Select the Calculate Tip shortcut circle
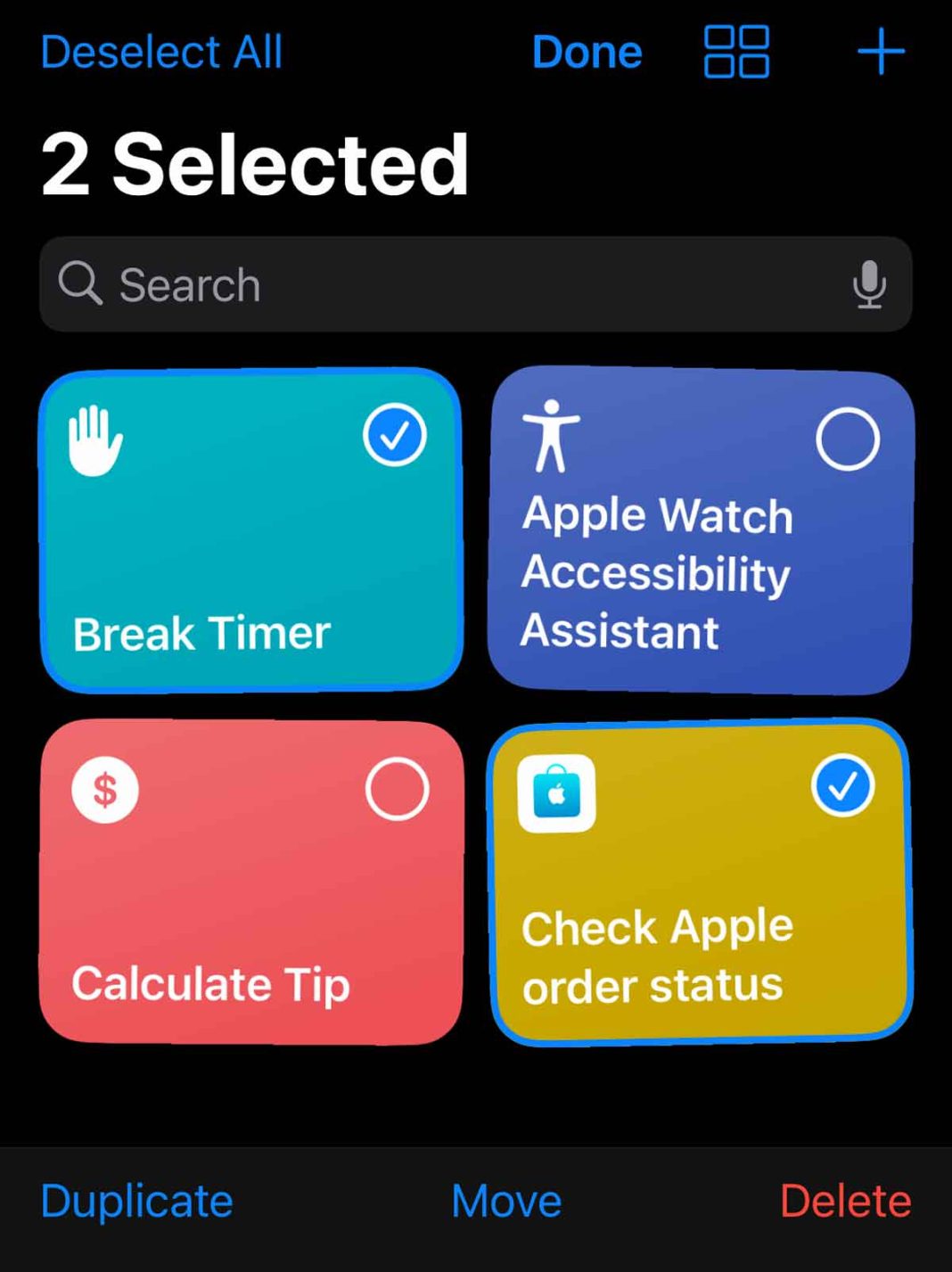Viewport: 952px width, 1272px height. pyautogui.click(x=395, y=788)
